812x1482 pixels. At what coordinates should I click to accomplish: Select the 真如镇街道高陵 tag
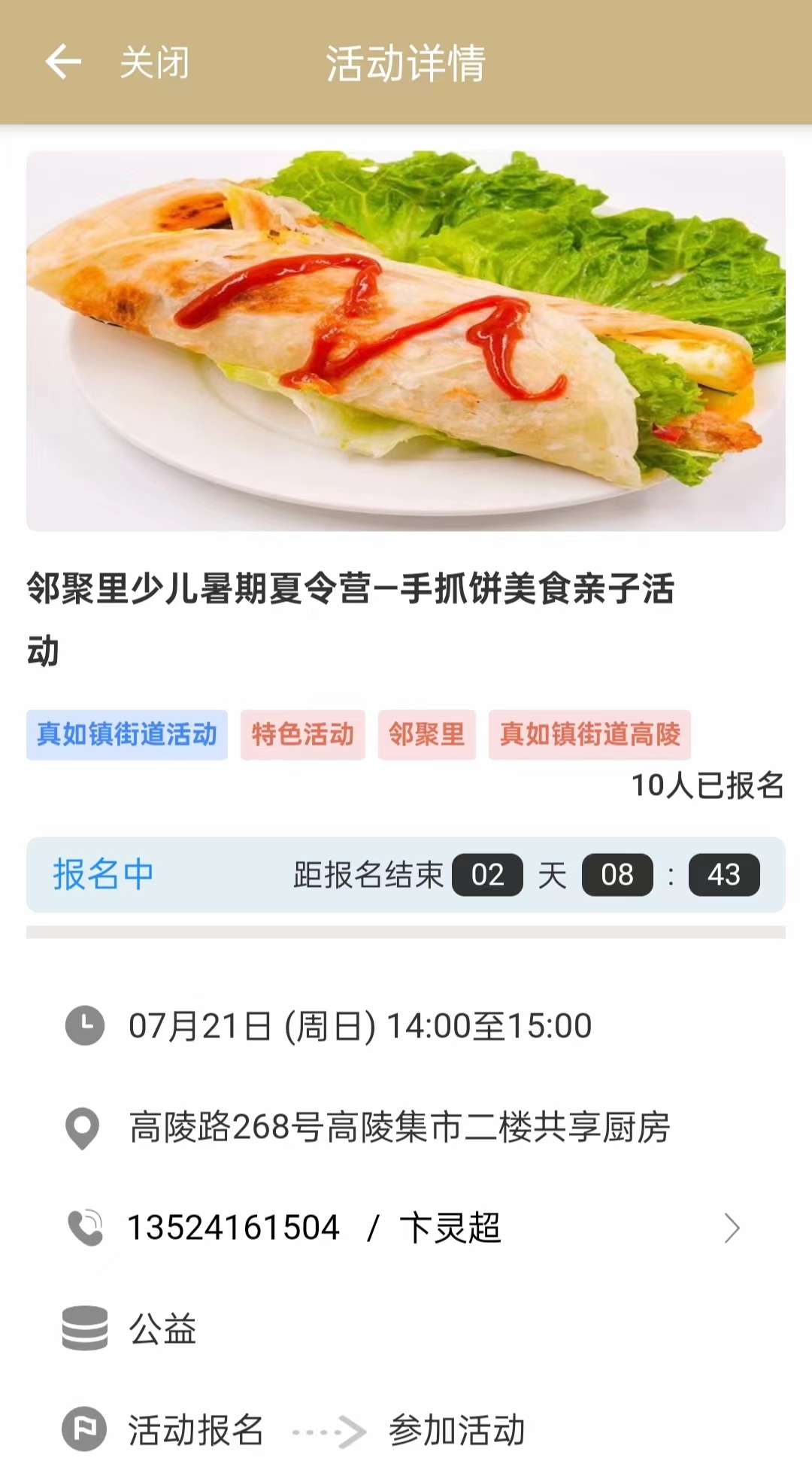pos(589,734)
